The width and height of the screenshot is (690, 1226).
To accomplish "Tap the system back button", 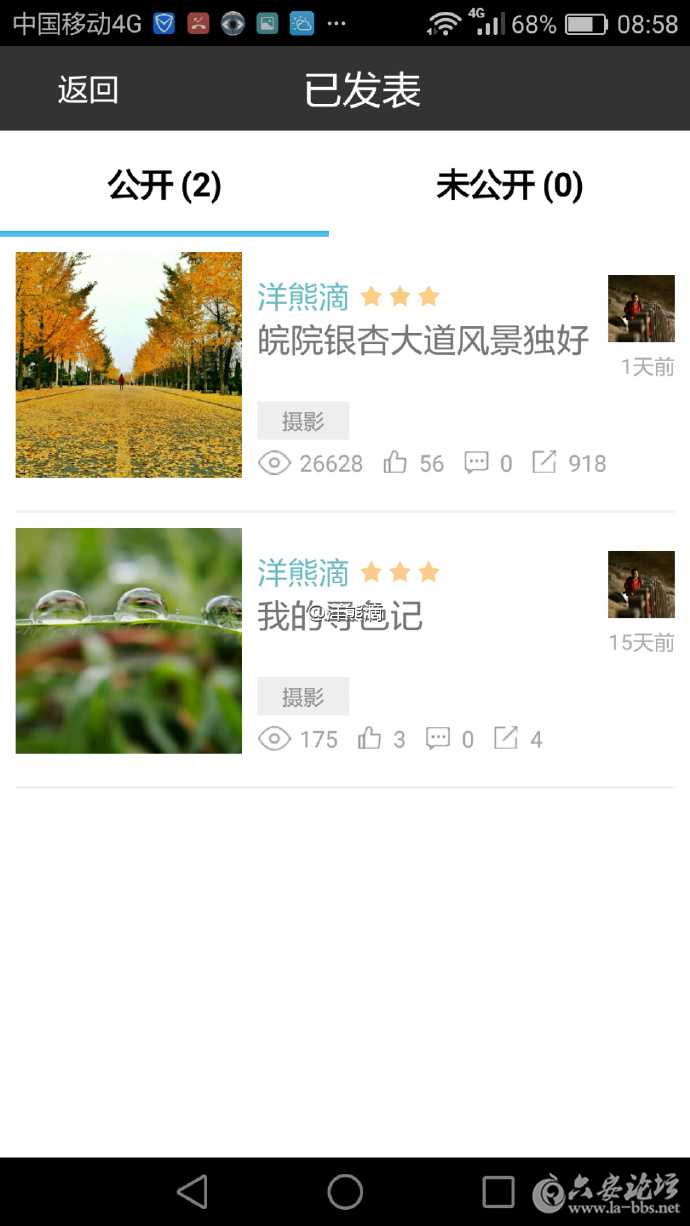I will coord(192,1192).
